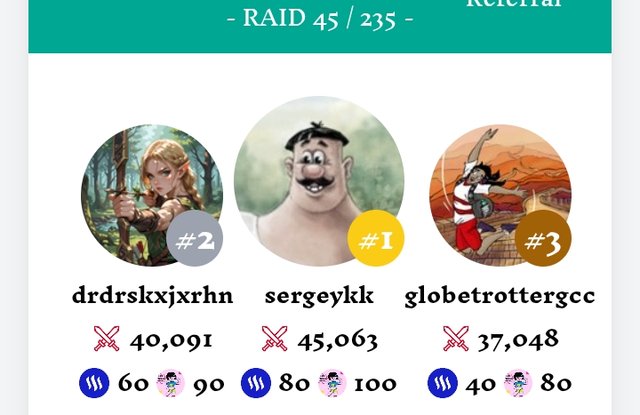Image resolution: width=640 pixels, height=415 pixels.
Task: Open sergeykk's first-place avatar
Action: tap(319, 180)
